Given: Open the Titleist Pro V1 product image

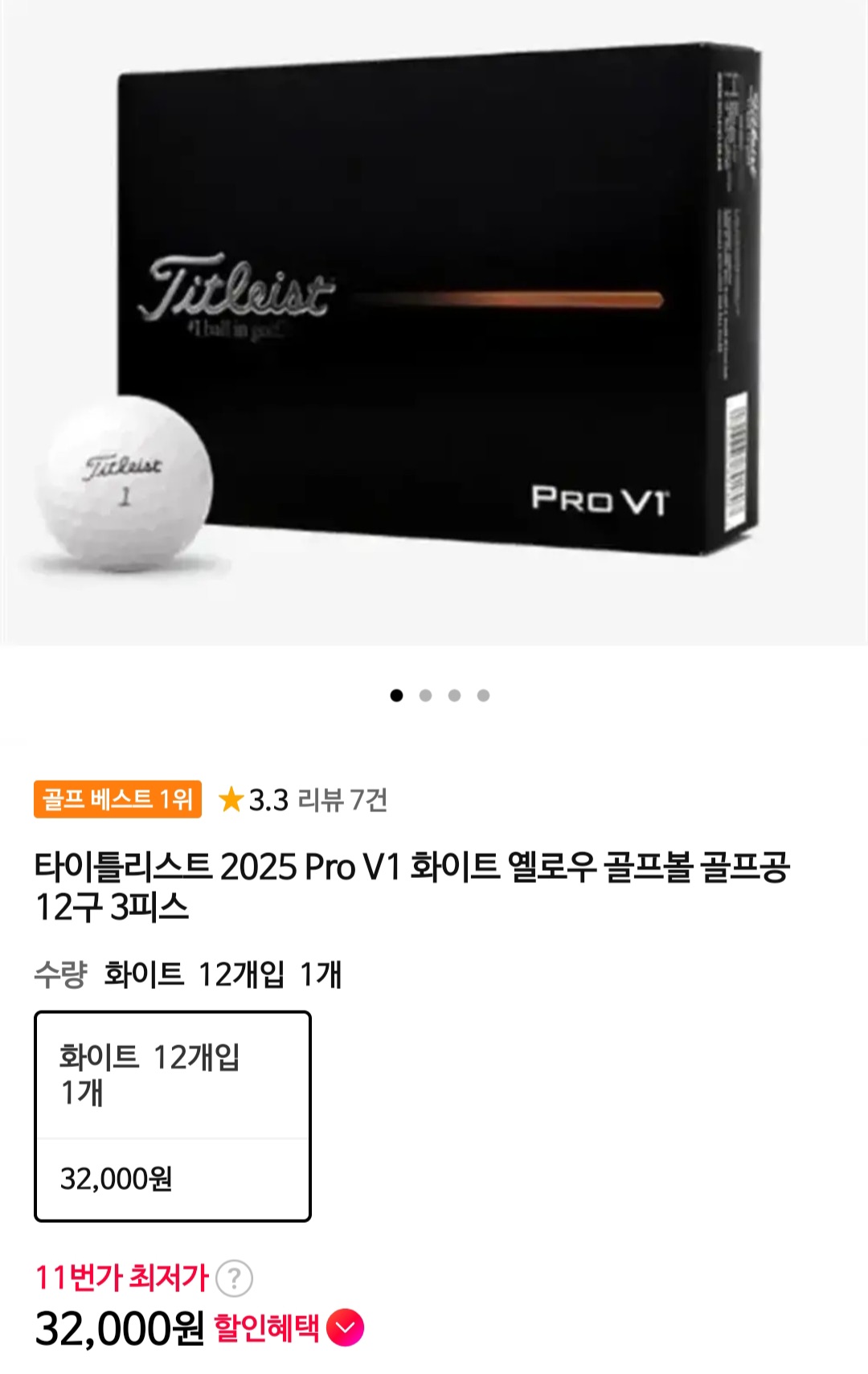Looking at the screenshot, I should pos(434,322).
